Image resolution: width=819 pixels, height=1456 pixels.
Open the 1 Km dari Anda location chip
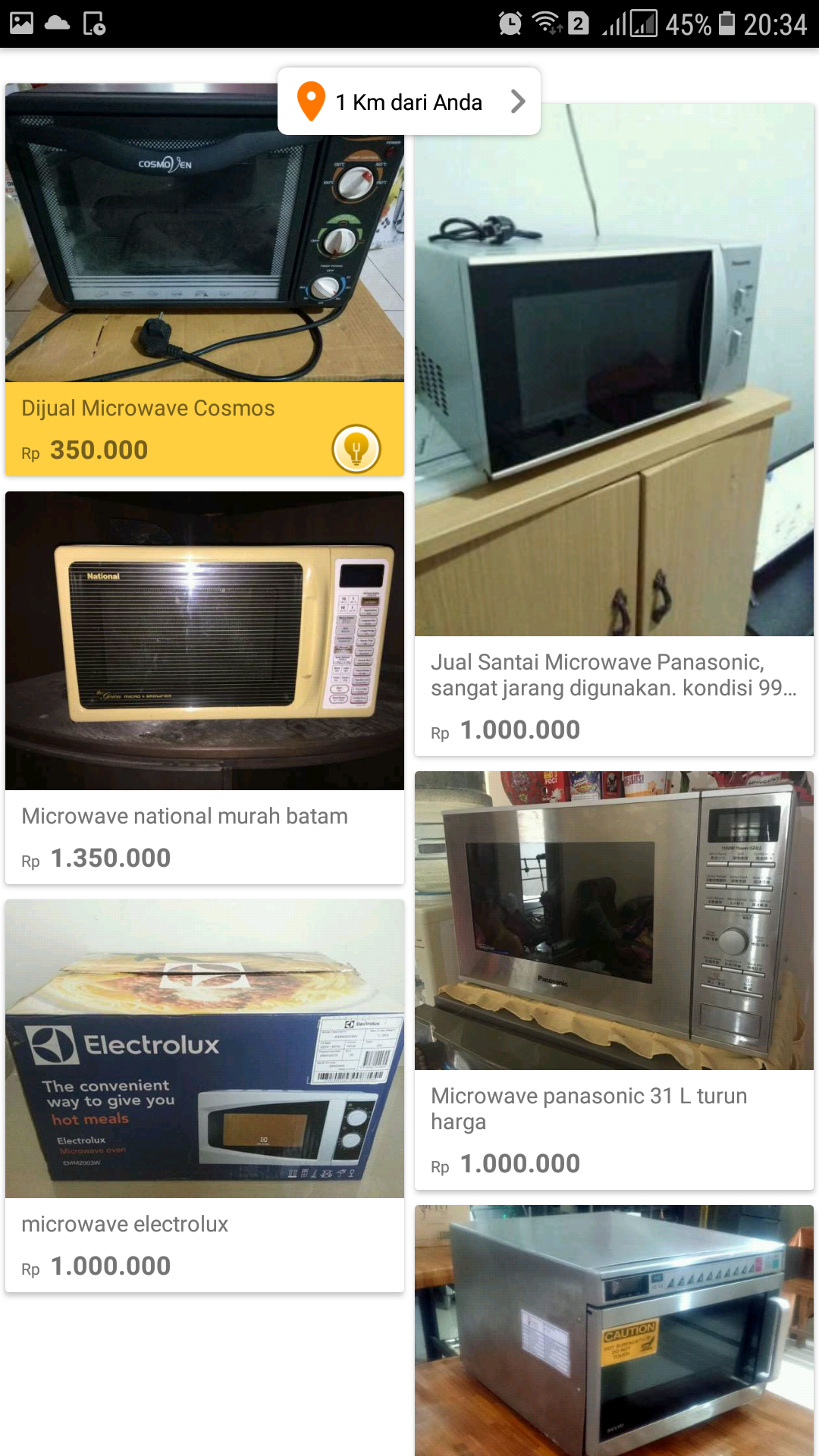tap(409, 102)
